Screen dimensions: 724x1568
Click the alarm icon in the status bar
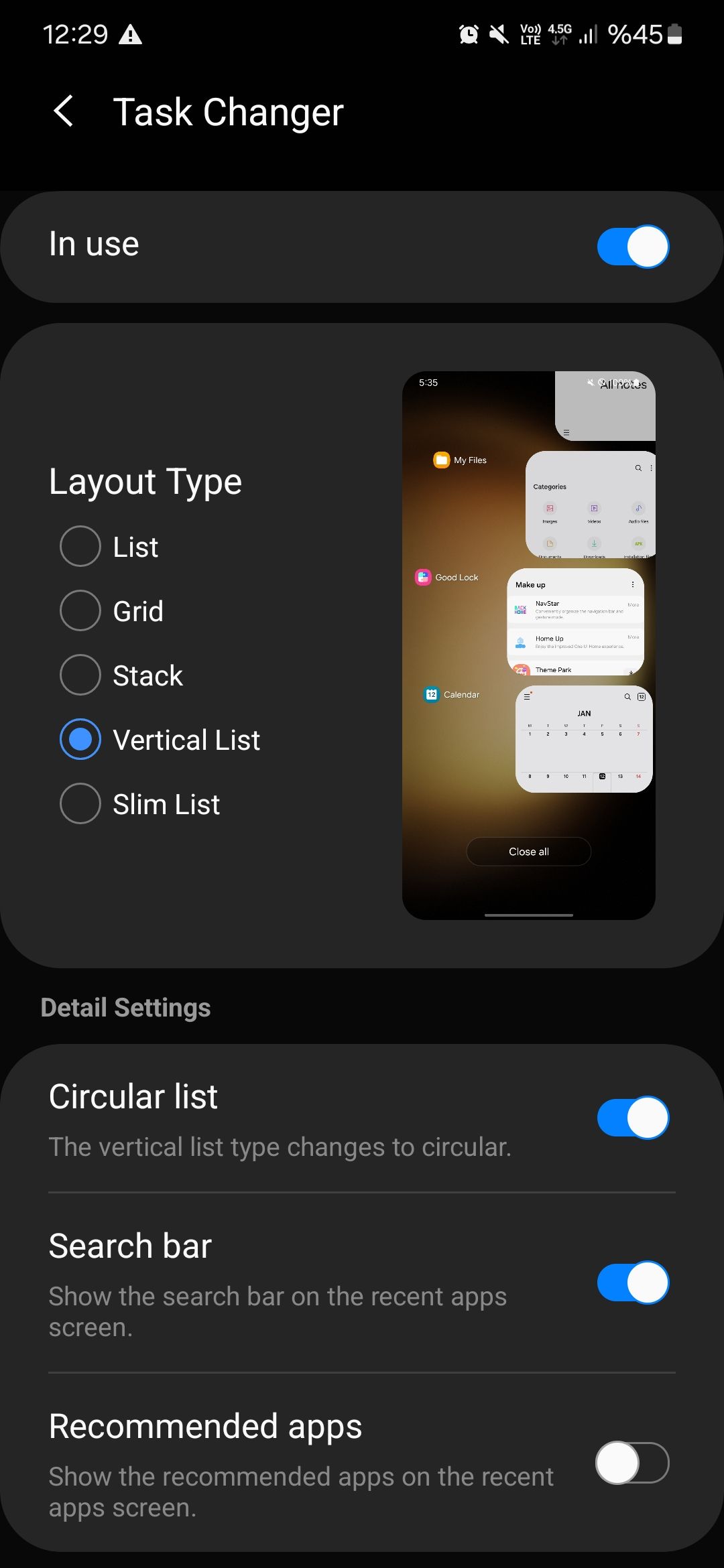pos(468,35)
